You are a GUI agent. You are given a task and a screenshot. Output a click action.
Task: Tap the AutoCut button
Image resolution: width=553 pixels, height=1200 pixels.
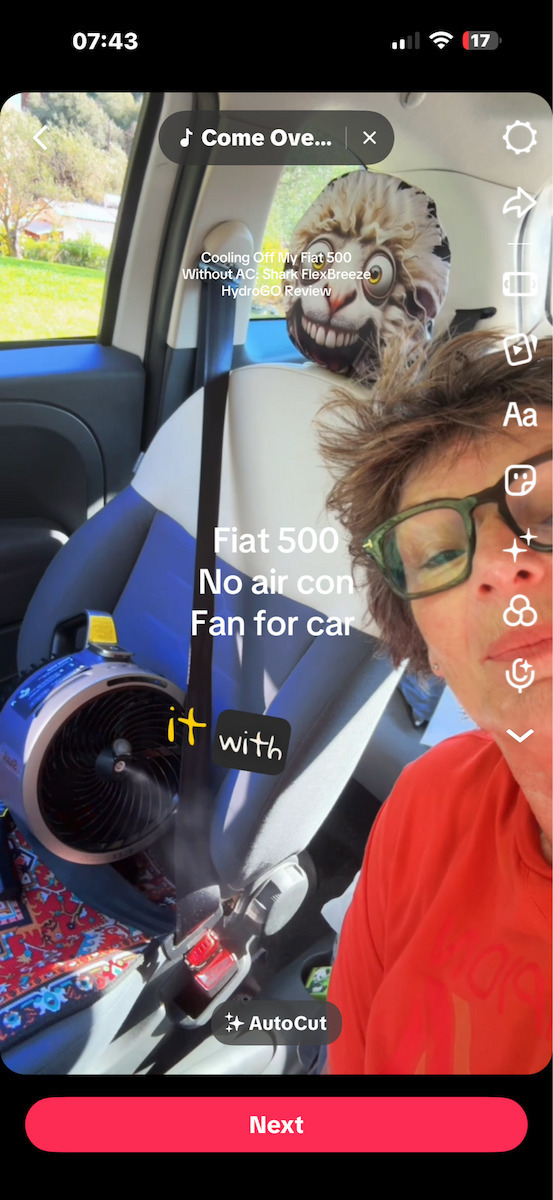pyautogui.click(x=276, y=1023)
